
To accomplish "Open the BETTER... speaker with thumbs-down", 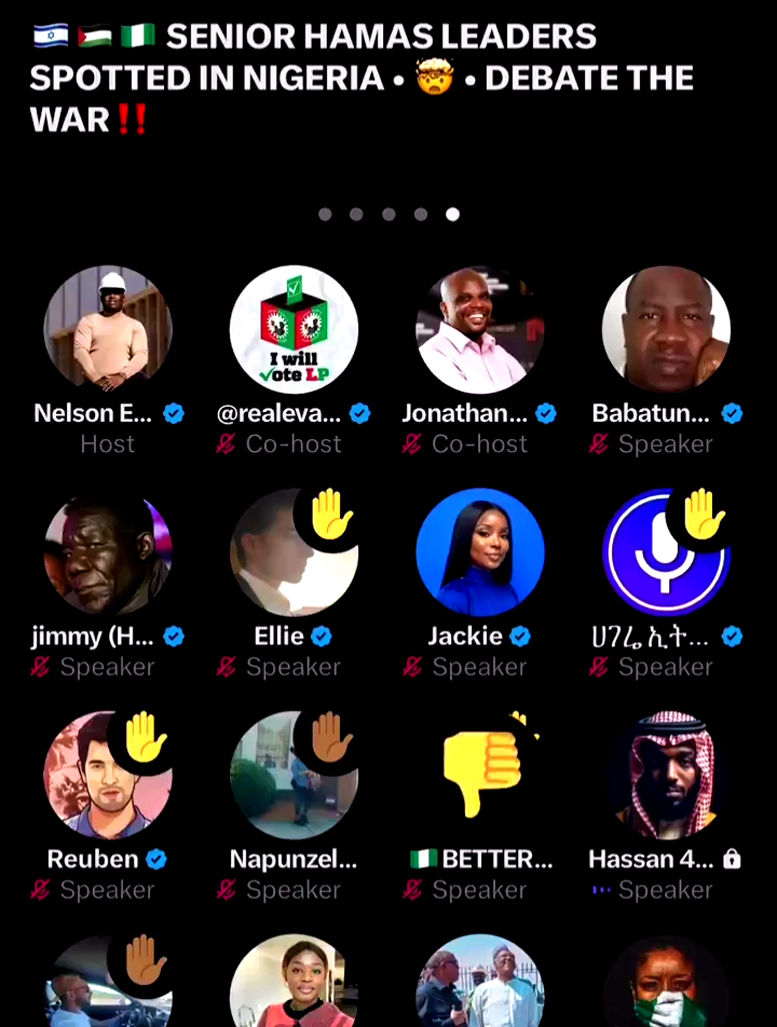I will coord(480,776).
